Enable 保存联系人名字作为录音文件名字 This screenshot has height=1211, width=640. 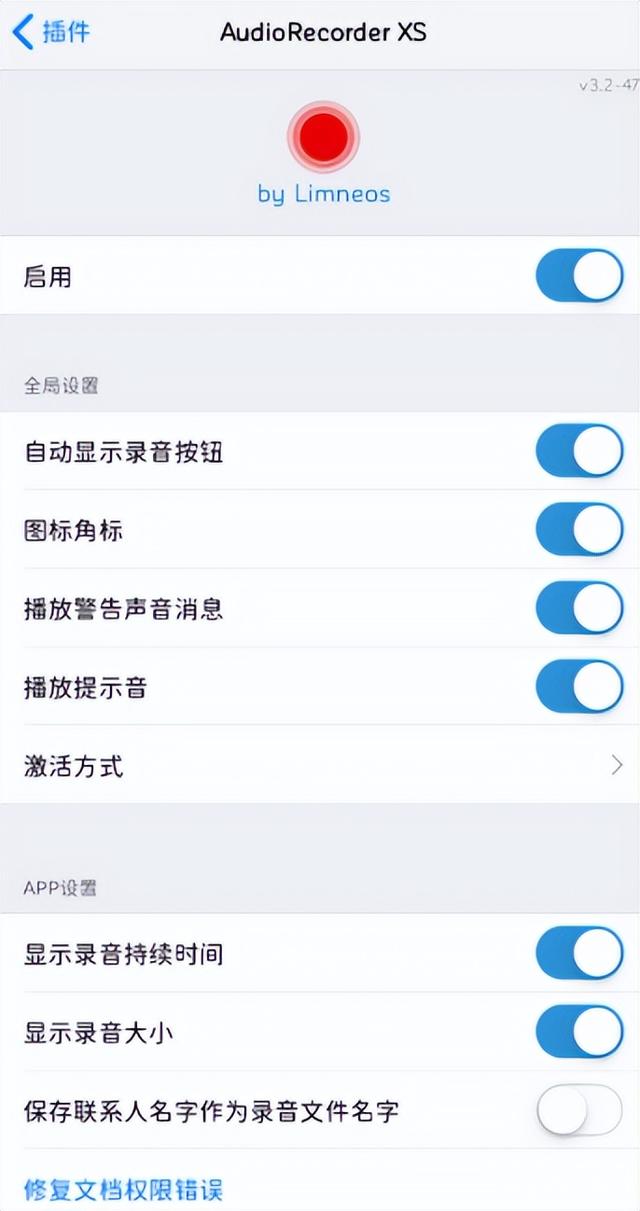579,1110
